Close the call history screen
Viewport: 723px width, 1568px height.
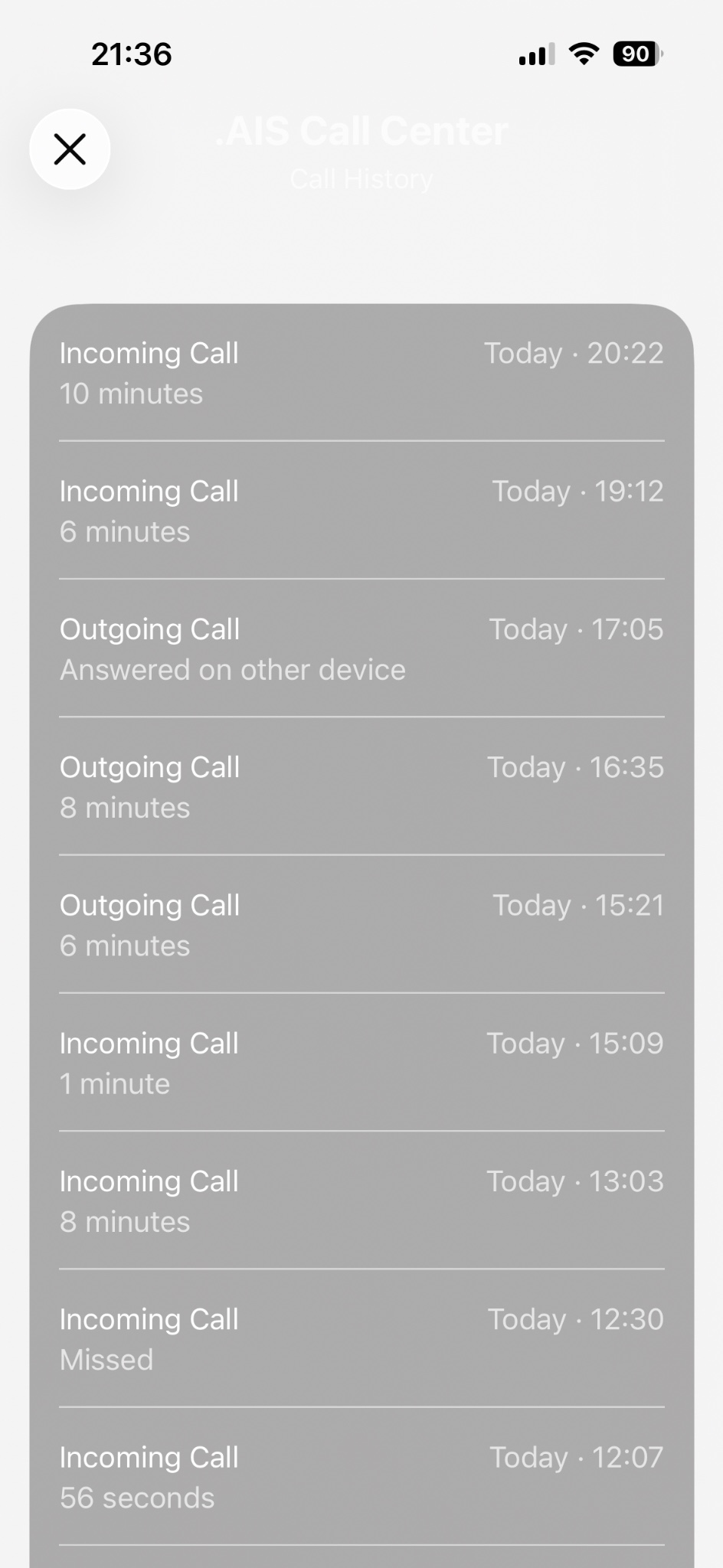click(x=70, y=149)
